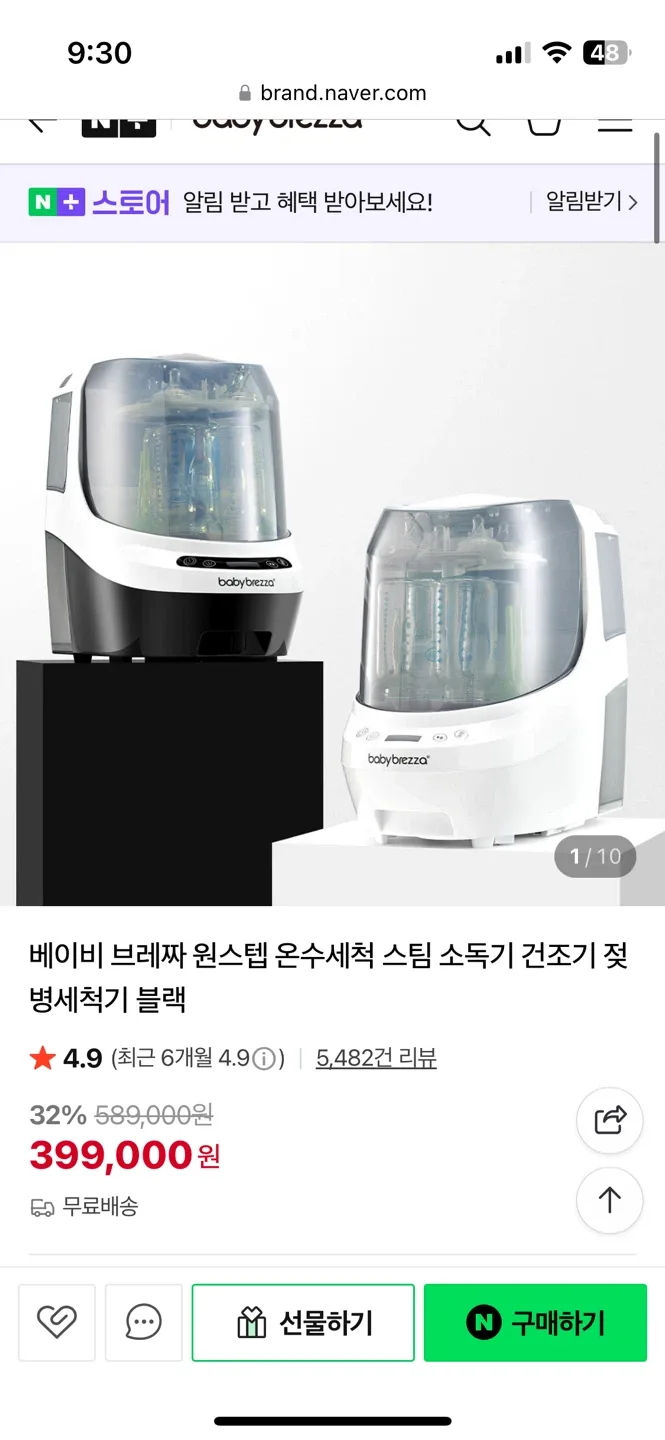Show rating info next to 최근 6개월 4.9
Screen dimensions: 665x1440
coord(263,1058)
